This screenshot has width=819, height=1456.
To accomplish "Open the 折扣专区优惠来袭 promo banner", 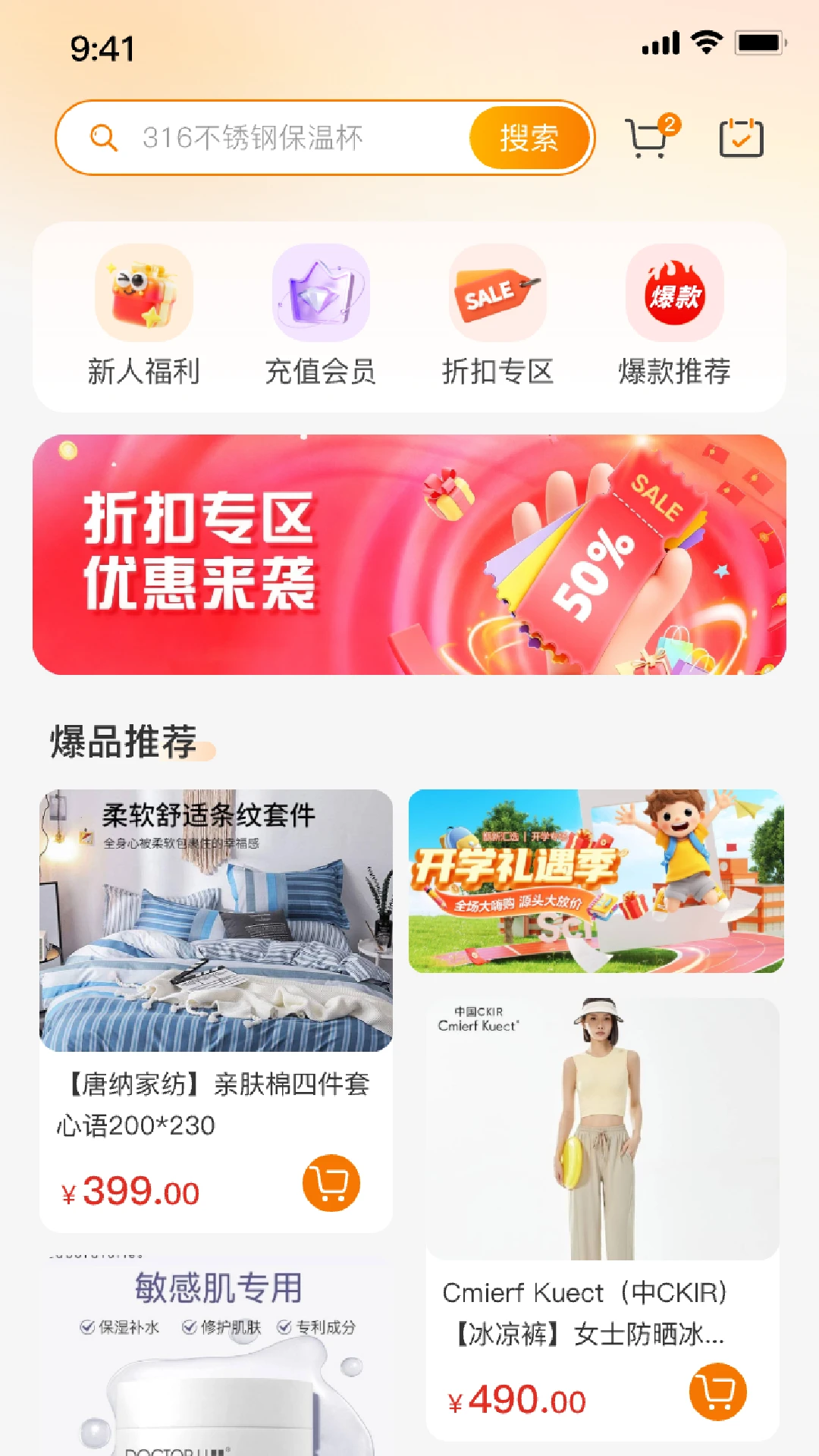I will click(x=409, y=554).
